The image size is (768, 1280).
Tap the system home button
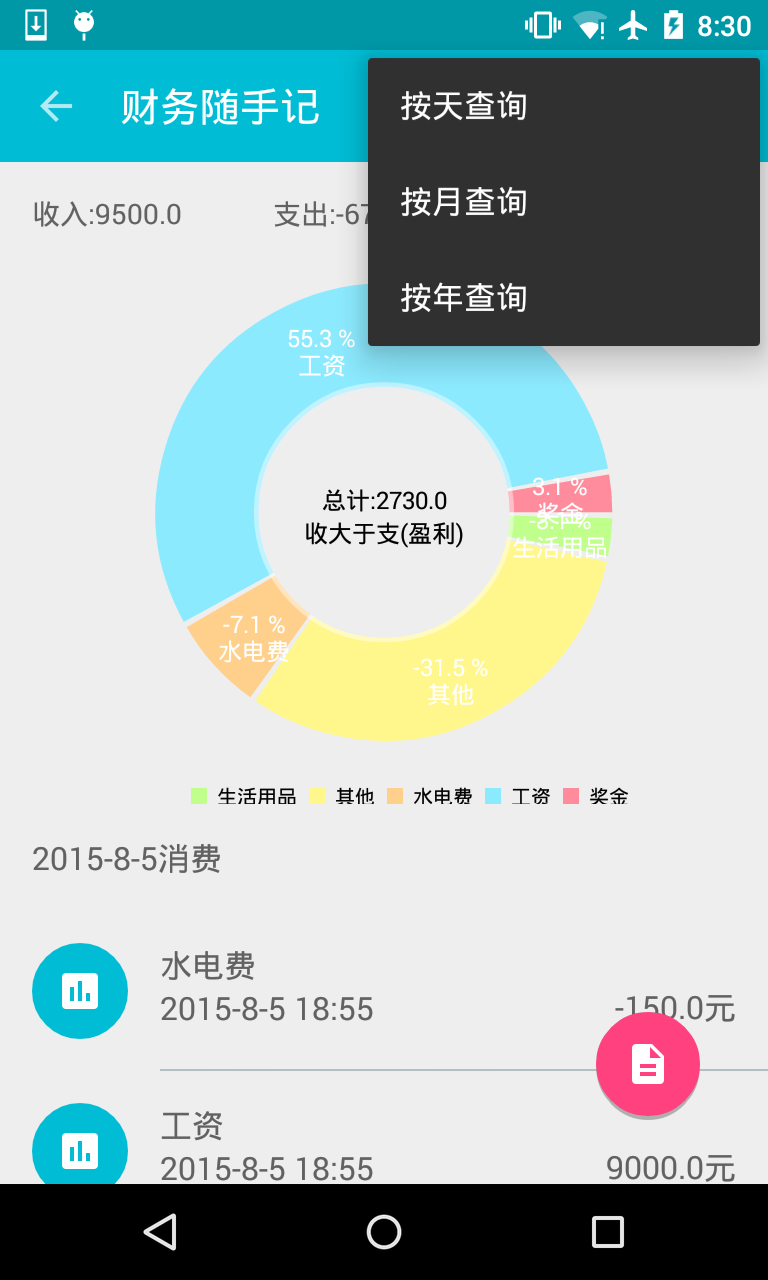click(x=384, y=1232)
